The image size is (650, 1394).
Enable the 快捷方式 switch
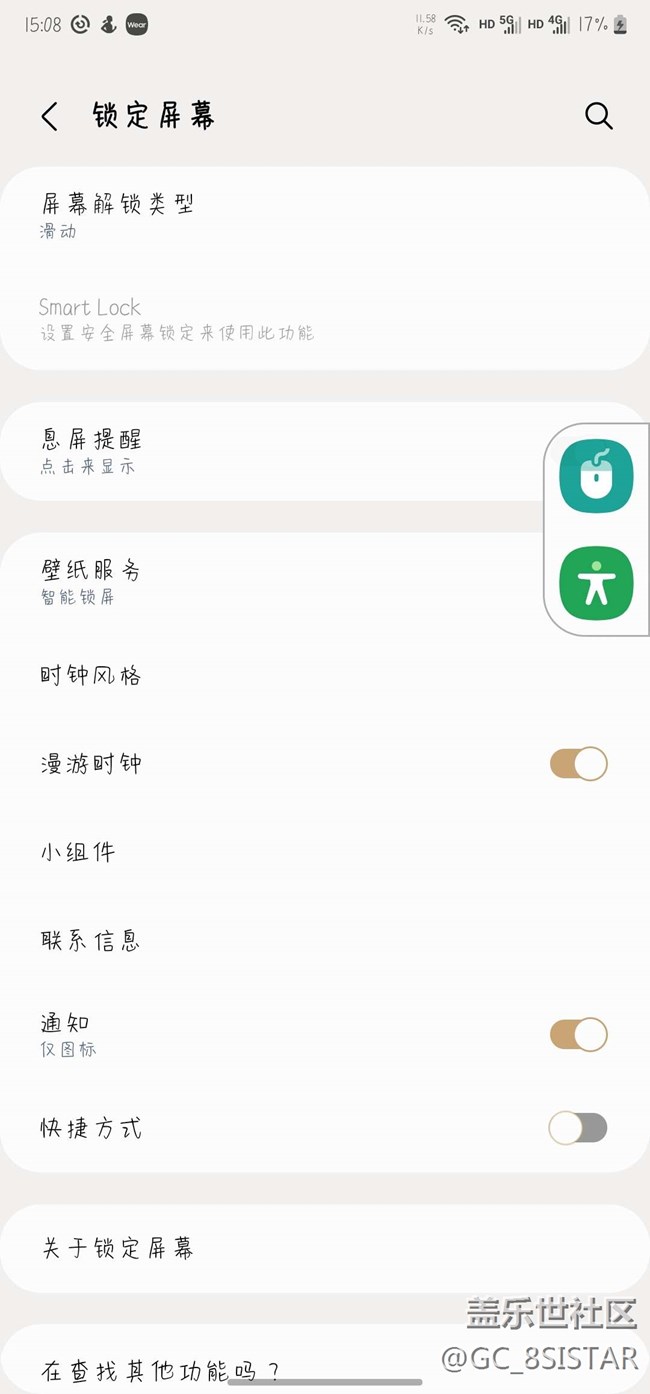point(578,1128)
